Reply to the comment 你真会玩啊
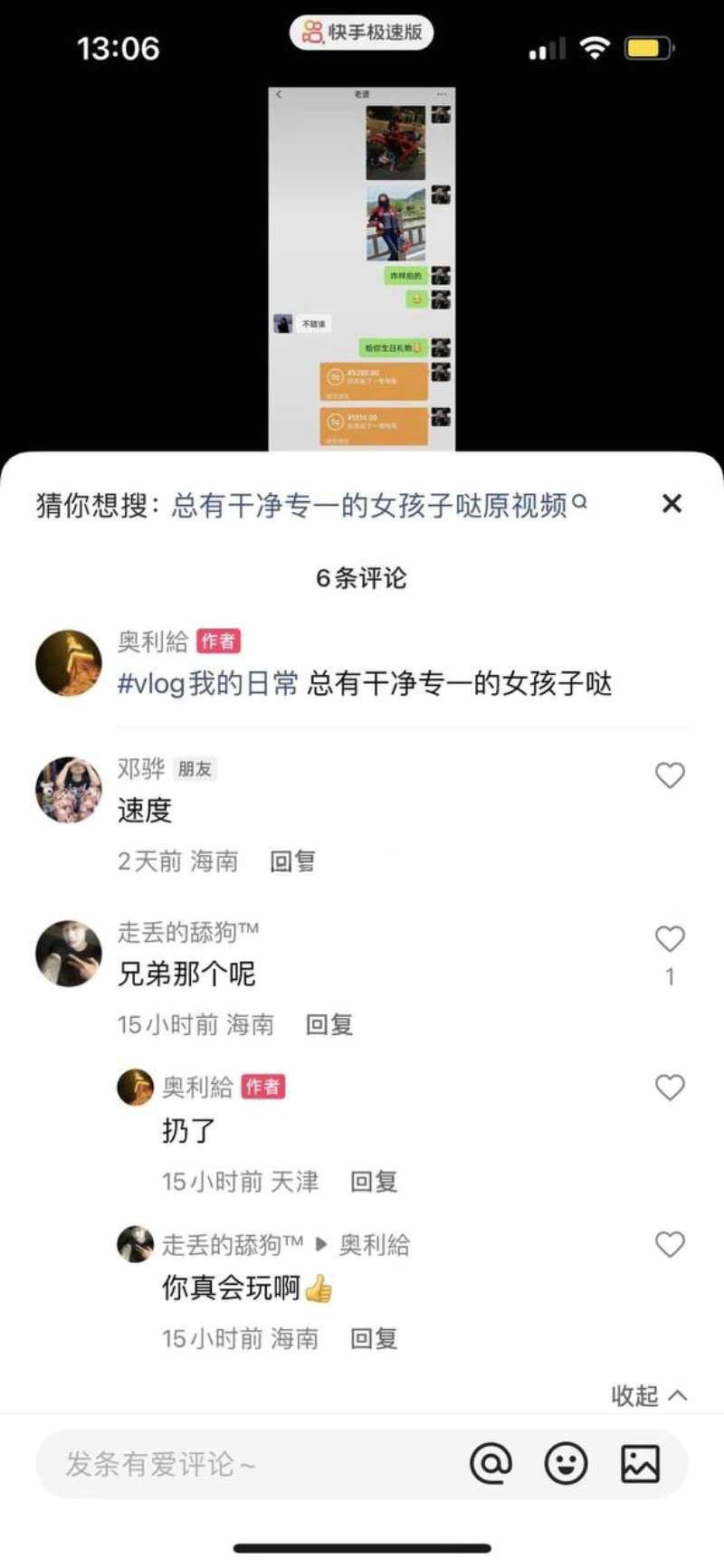This screenshot has width=724, height=1568. (373, 1338)
